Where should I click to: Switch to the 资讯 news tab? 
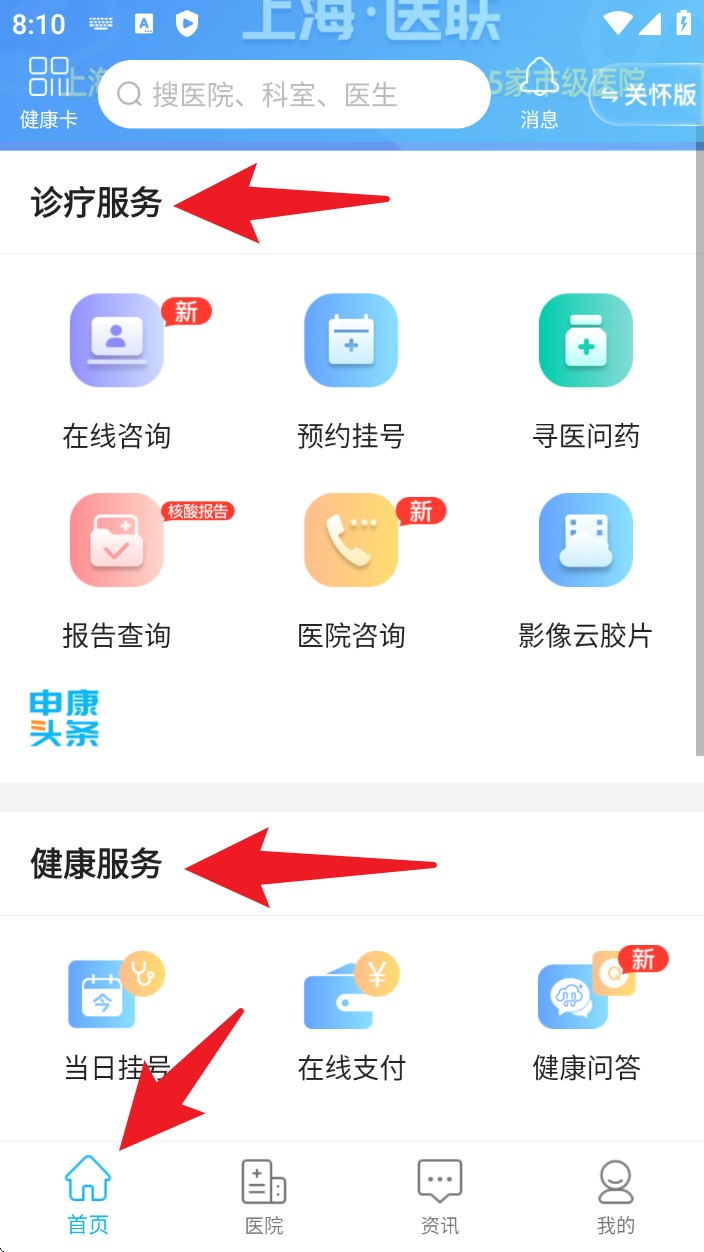pyautogui.click(x=440, y=1197)
